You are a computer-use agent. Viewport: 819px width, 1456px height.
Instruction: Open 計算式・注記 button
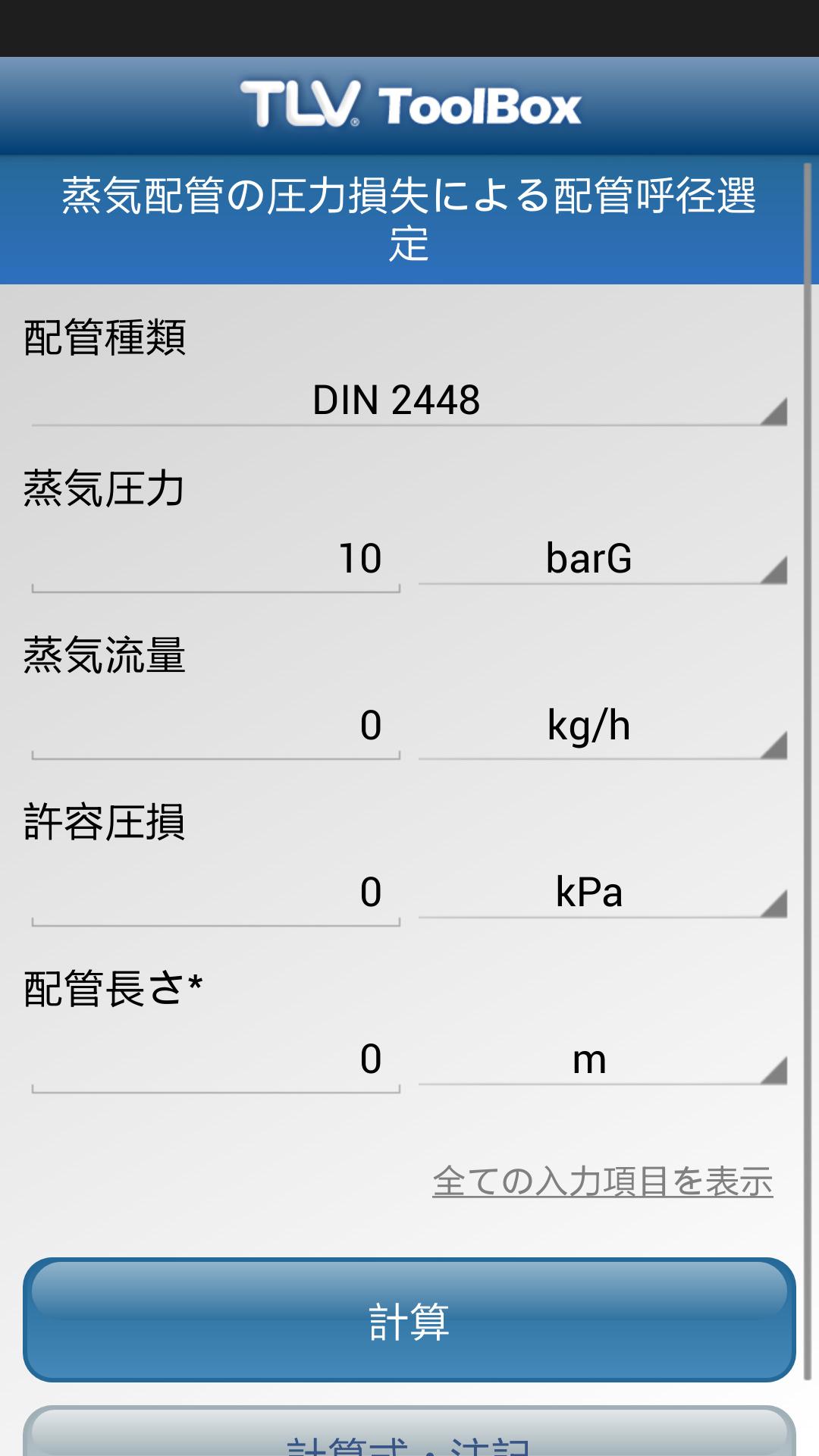[409, 1432]
